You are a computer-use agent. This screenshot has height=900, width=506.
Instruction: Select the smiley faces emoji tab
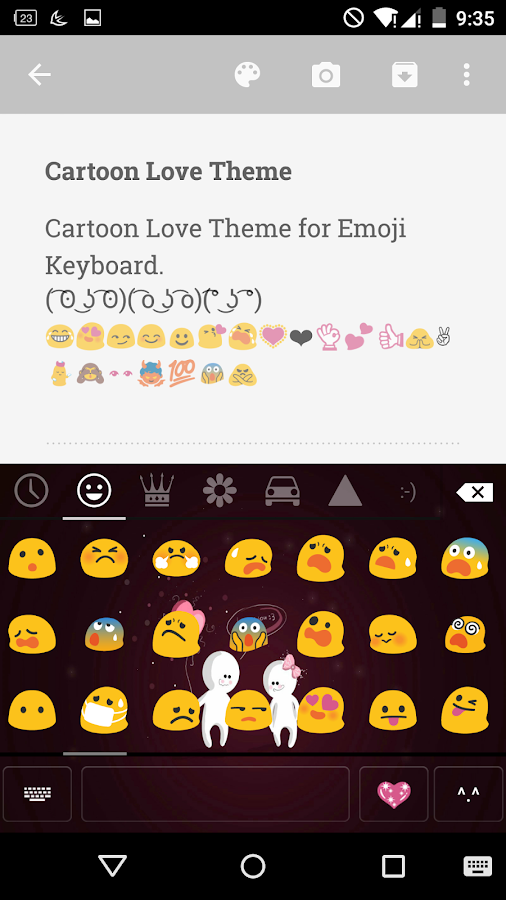coord(94,491)
